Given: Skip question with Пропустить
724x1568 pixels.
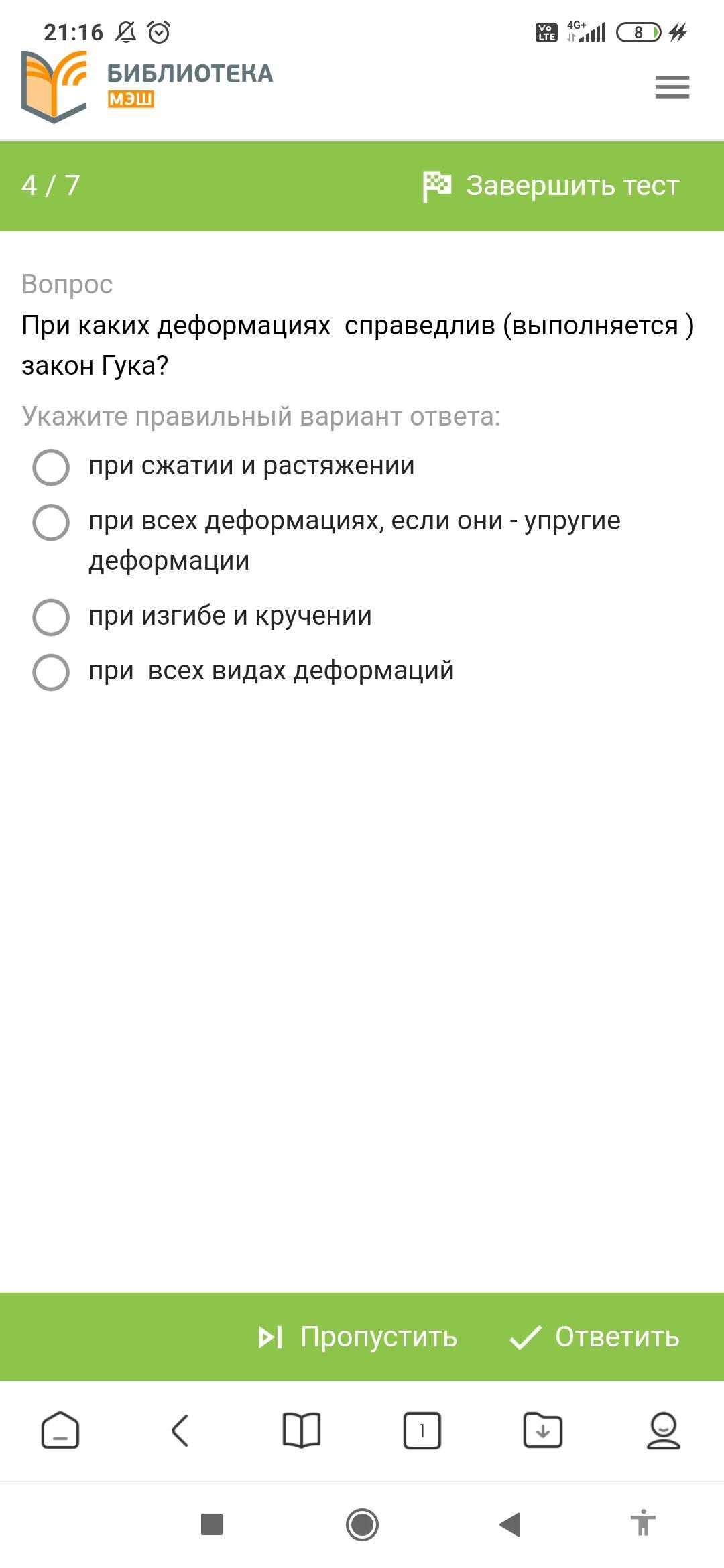Looking at the screenshot, I should (357, 1337).
